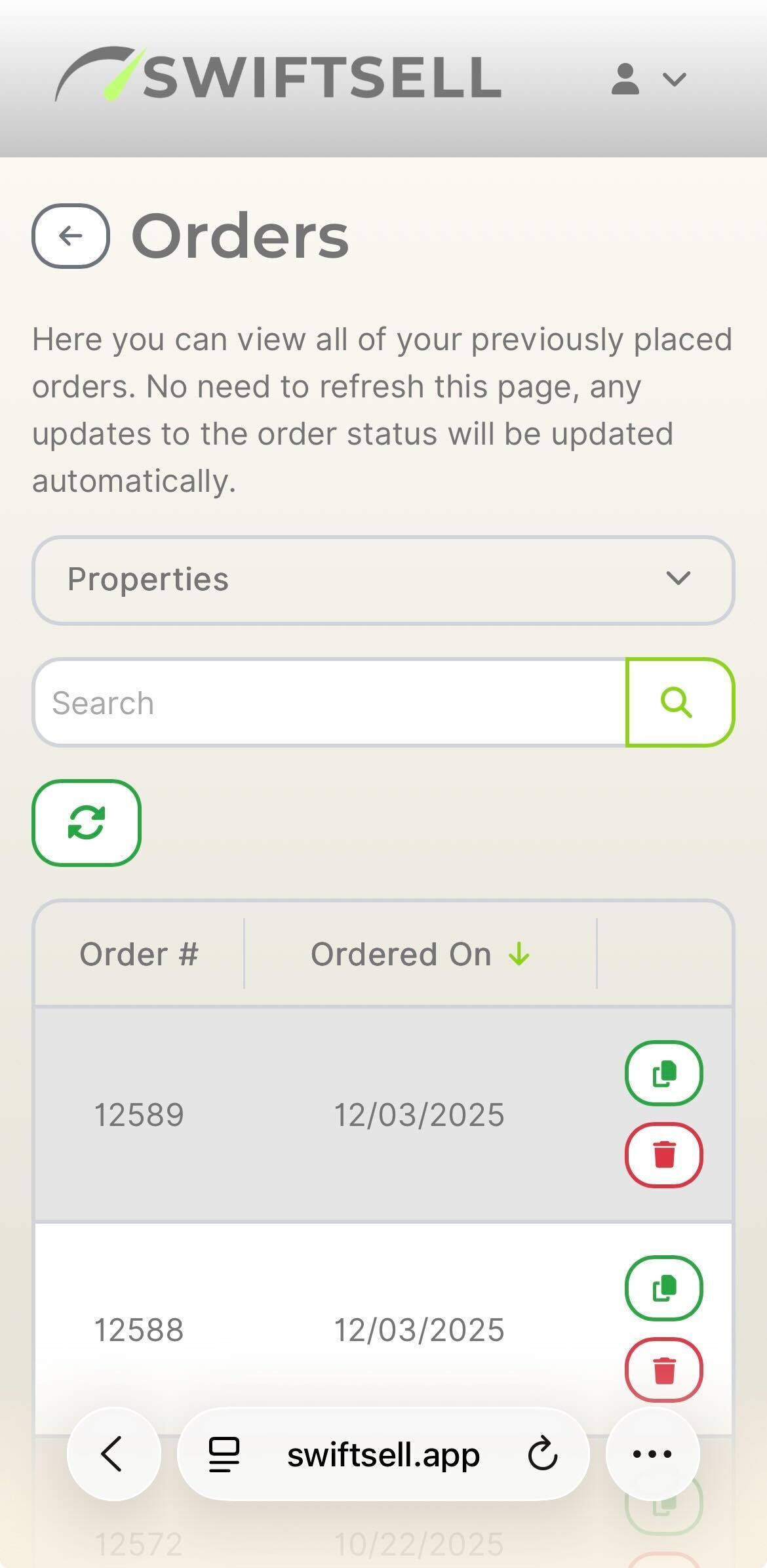Duplicate order 12589
The image size is (767, 1568).
click(663, 1074)
